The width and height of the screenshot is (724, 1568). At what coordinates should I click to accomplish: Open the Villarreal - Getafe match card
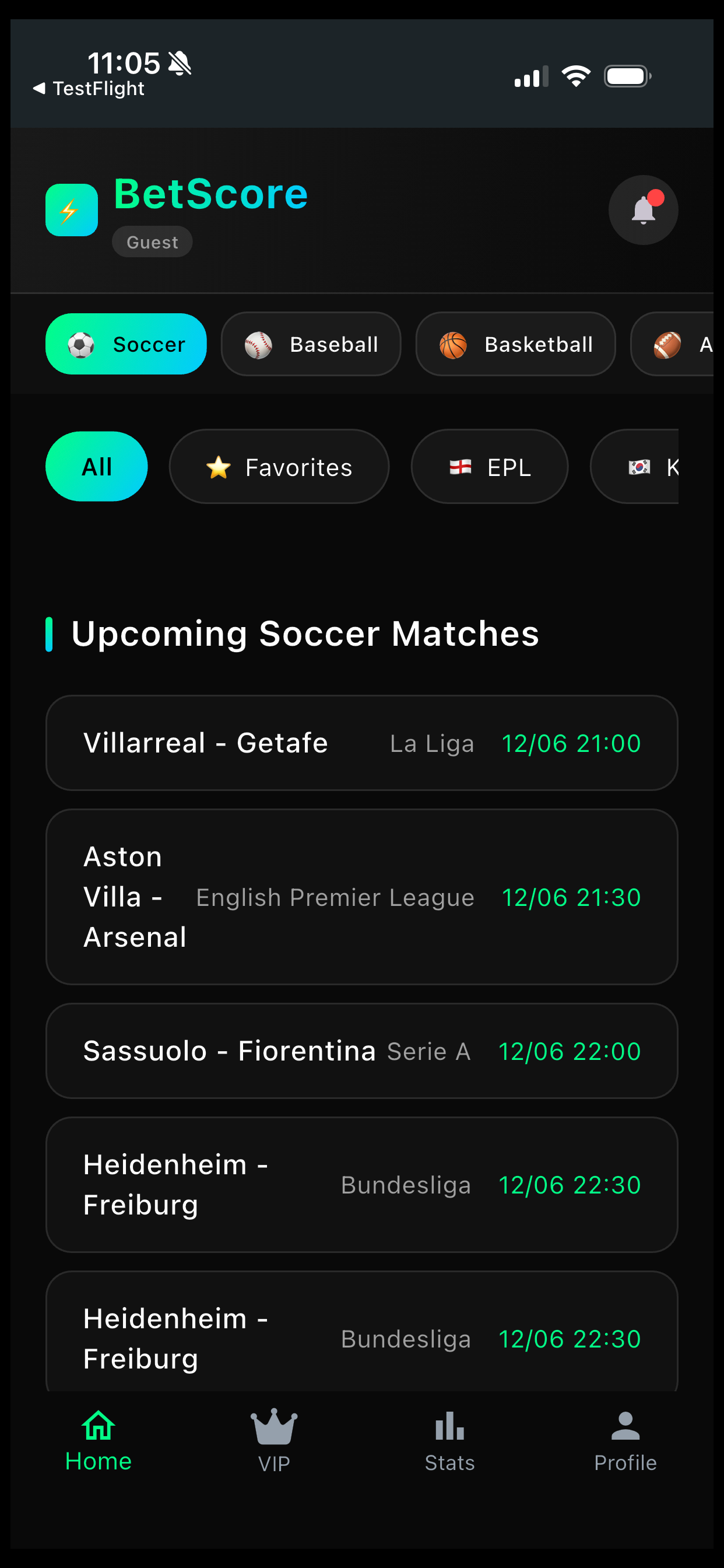click(x=362, y=743)
